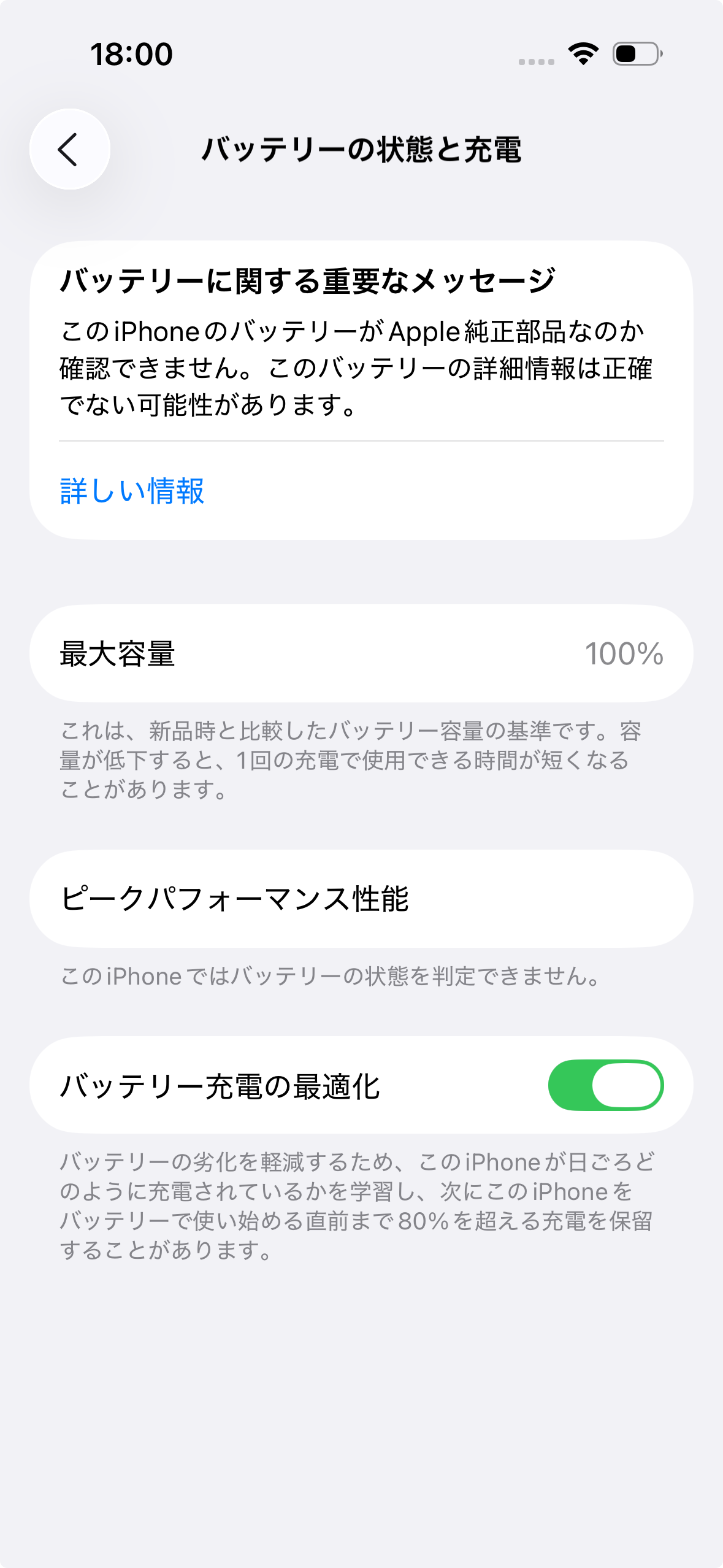Go back using the top-left arrow
This screenshot has height=1568, width=723.
pyautogui.click(x=70, y=149)
